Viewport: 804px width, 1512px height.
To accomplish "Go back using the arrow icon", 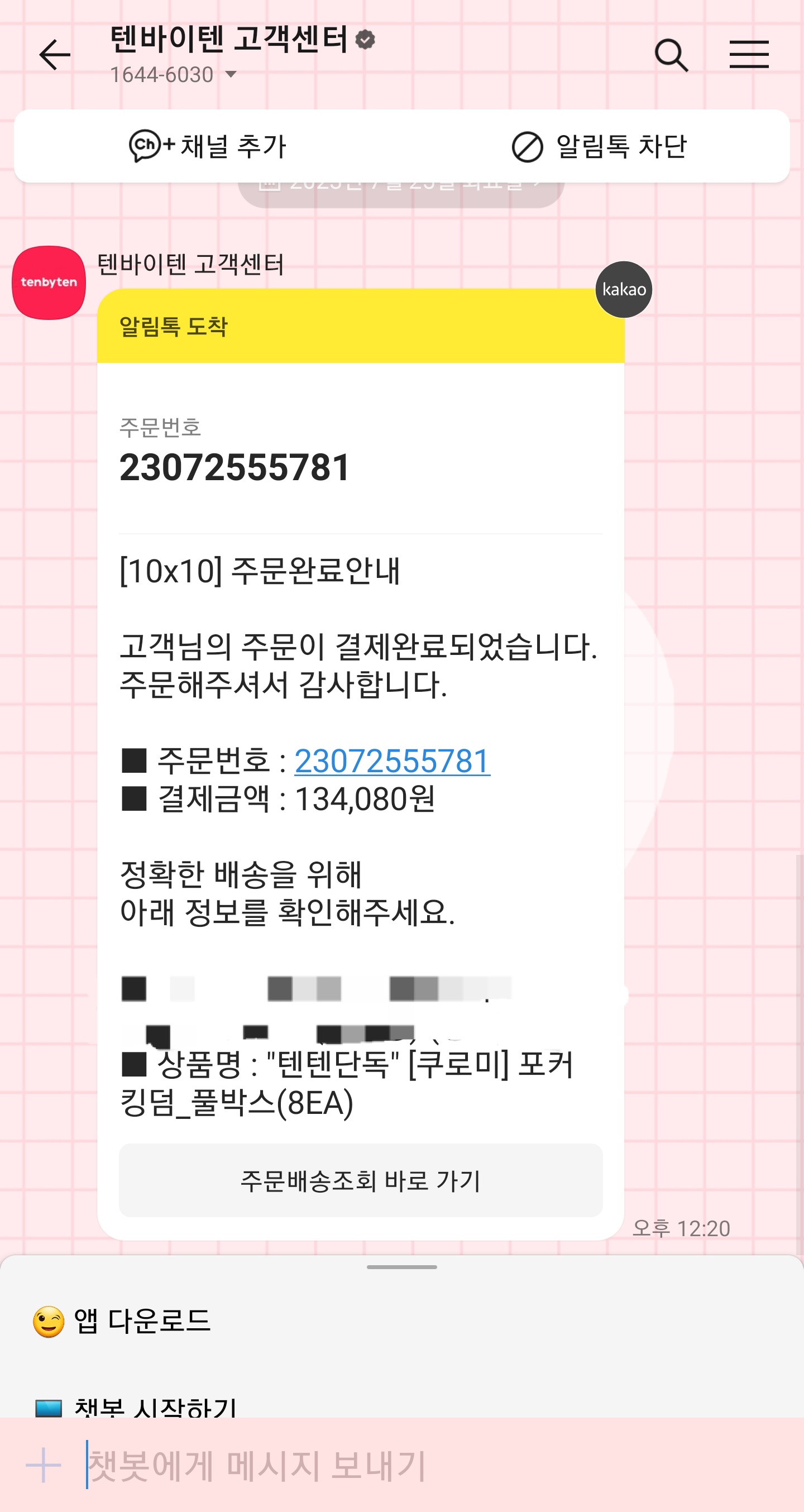I will [x=55, y=55].
